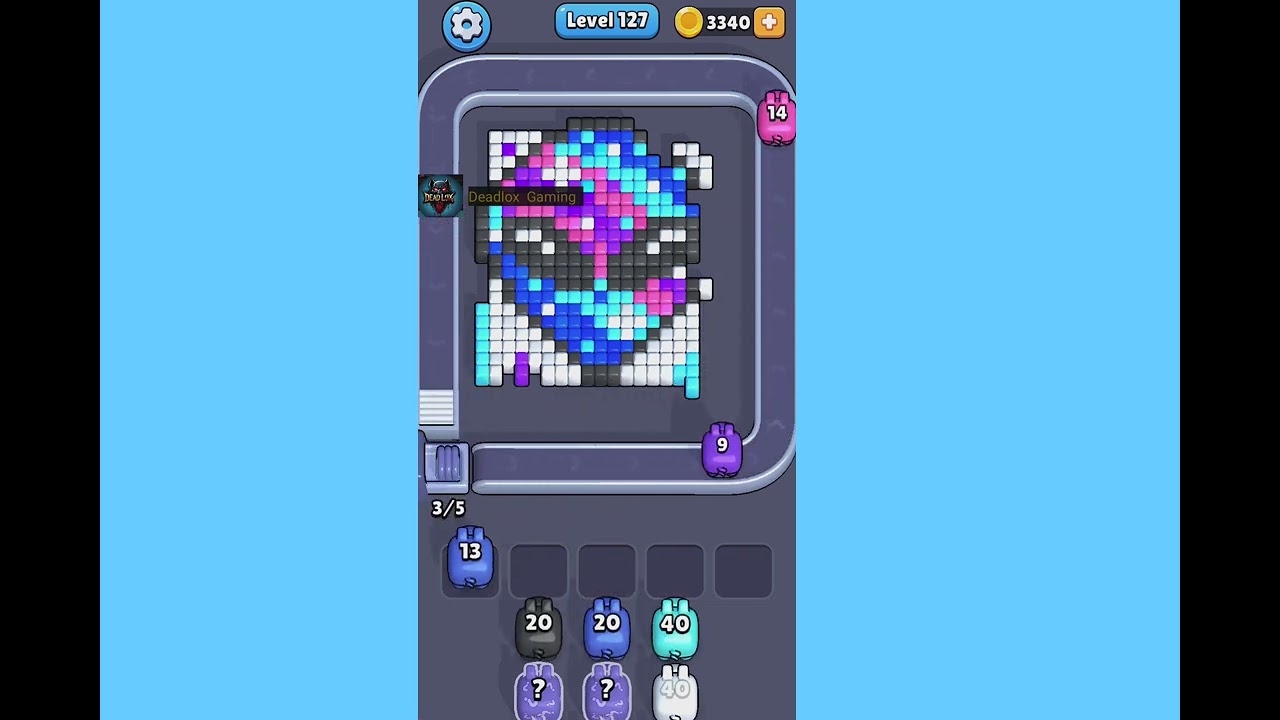Add more coins with the plus button
The width and height of the screenshot is (1280, 720).
(769, 22)
